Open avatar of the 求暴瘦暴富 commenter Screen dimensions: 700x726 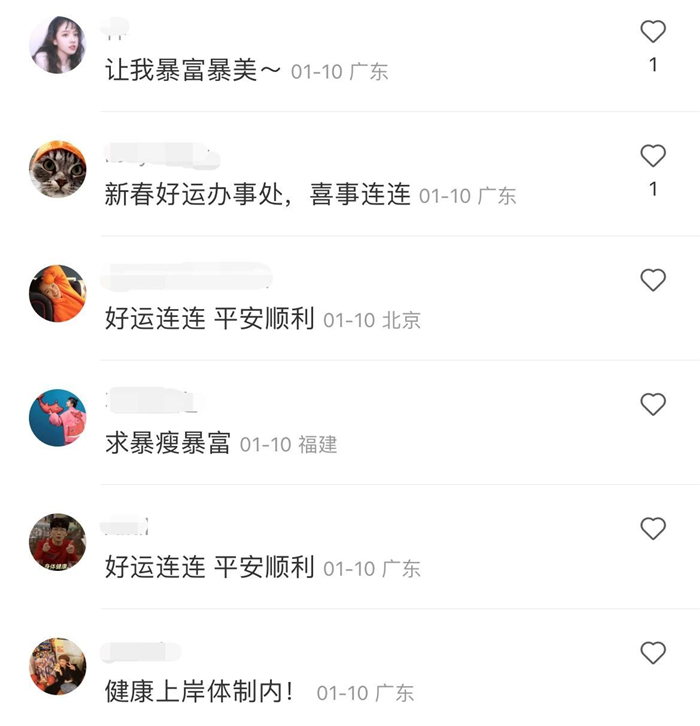(58, 418)
